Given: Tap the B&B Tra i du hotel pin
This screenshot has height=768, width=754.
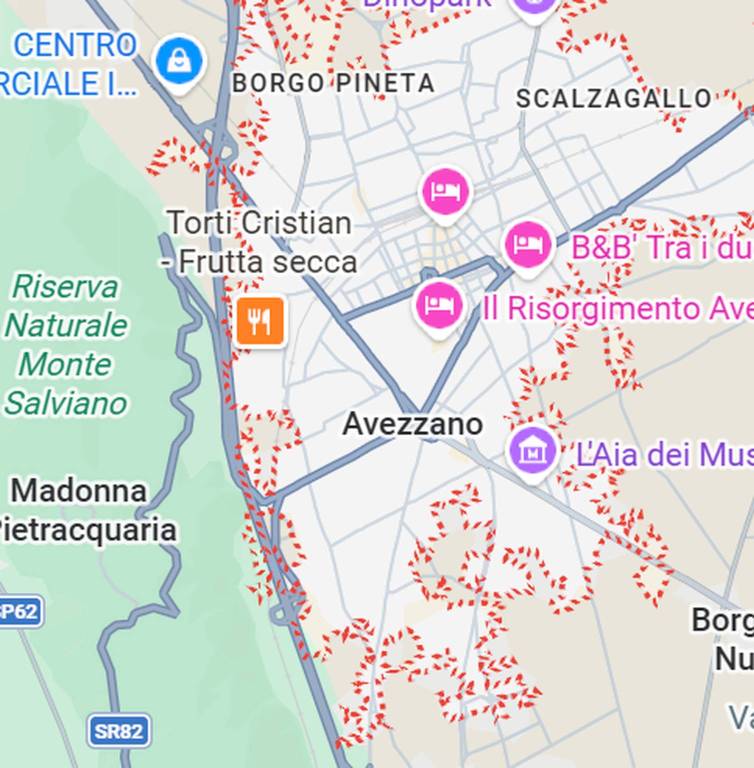Looking at the screenshot, I should coord(529,244).
